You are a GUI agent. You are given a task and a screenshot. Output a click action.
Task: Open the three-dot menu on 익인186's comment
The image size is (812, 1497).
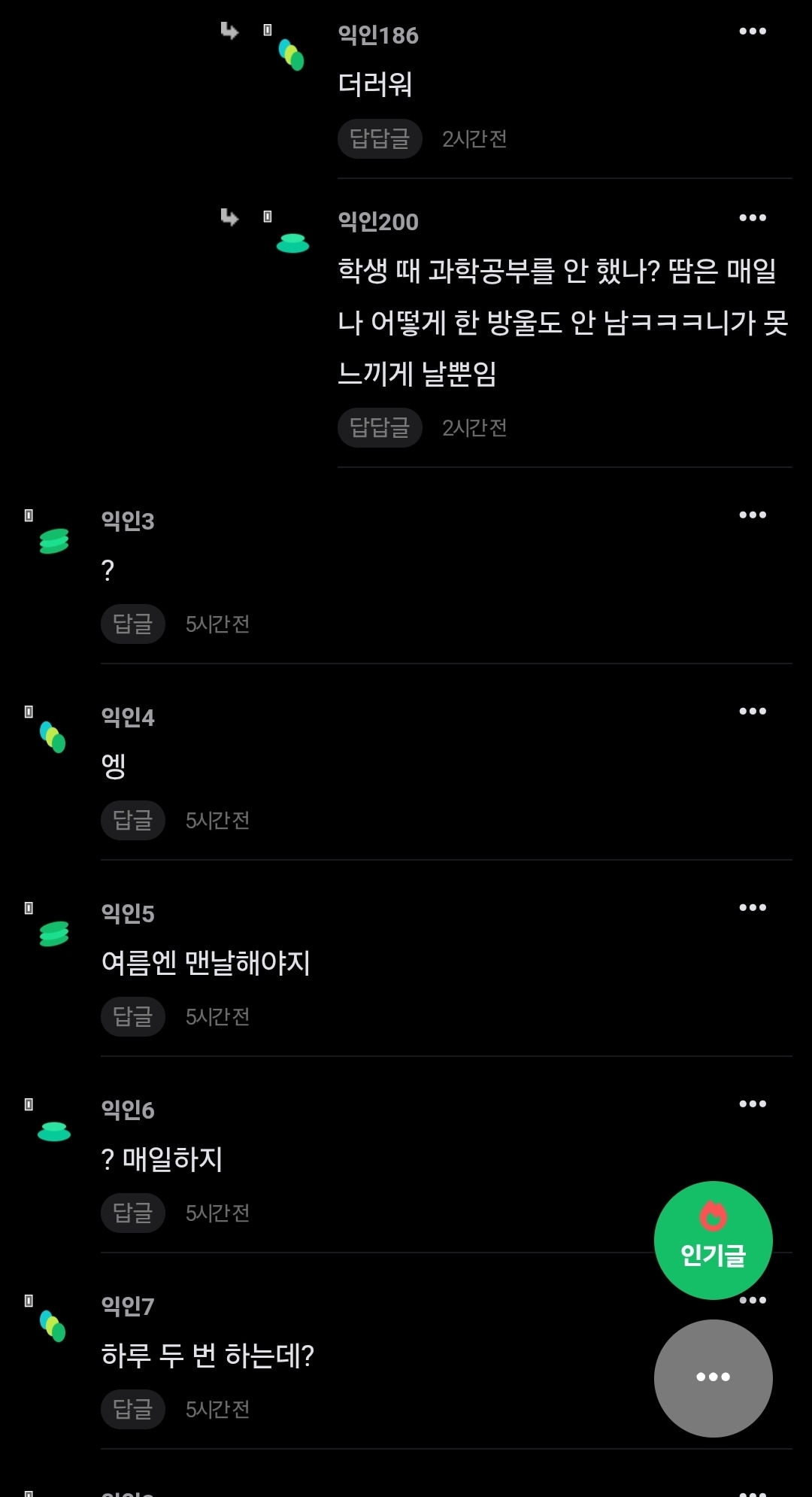(753, 32)
